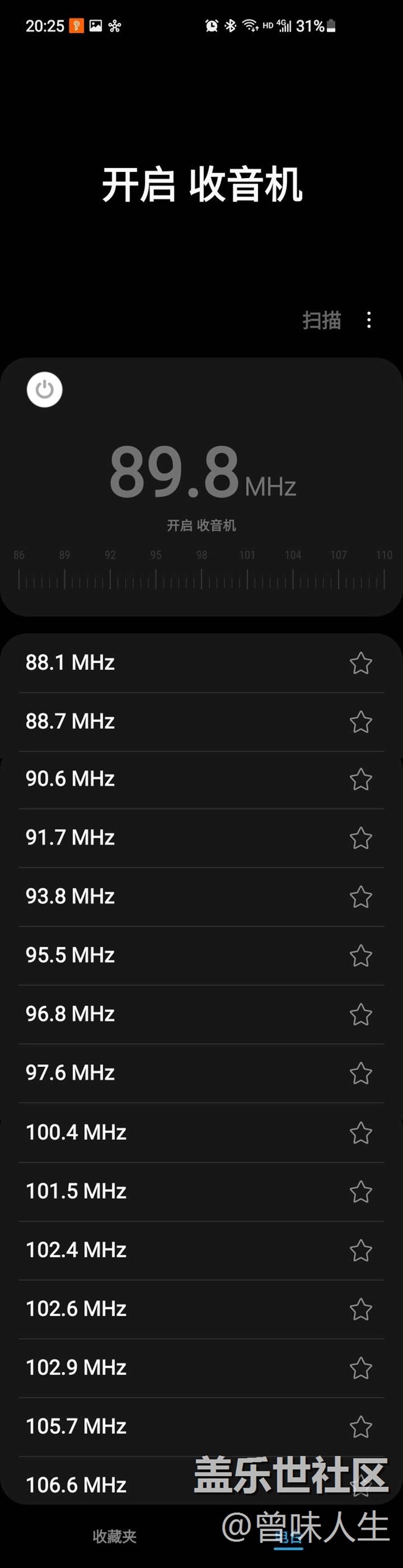The width and height of the screenshot is (403, 1568).
Task: Switch to the 收藏夹 tab
Action: coord(114,1536)
